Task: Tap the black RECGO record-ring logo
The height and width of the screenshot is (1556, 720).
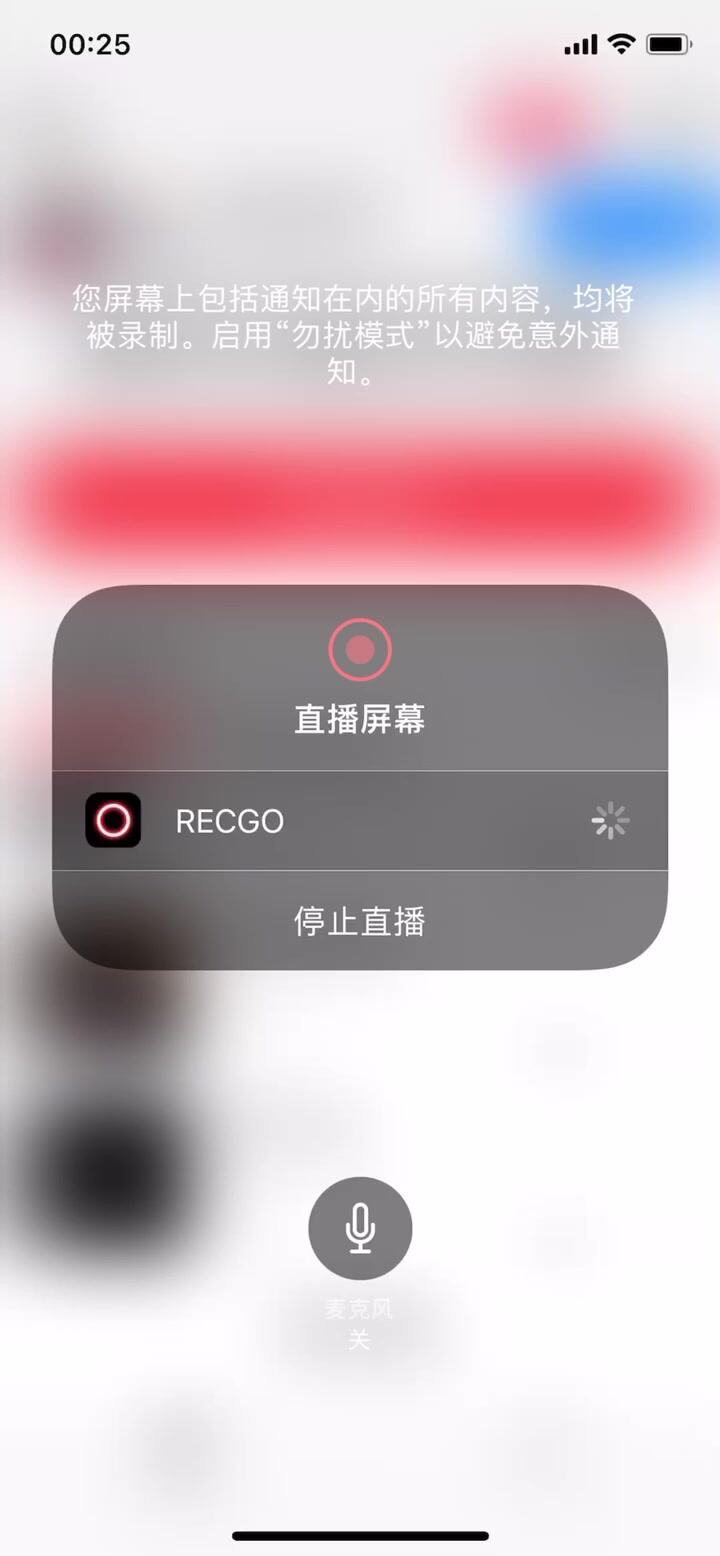Action: pyautogui.click(x=112, y=820)
